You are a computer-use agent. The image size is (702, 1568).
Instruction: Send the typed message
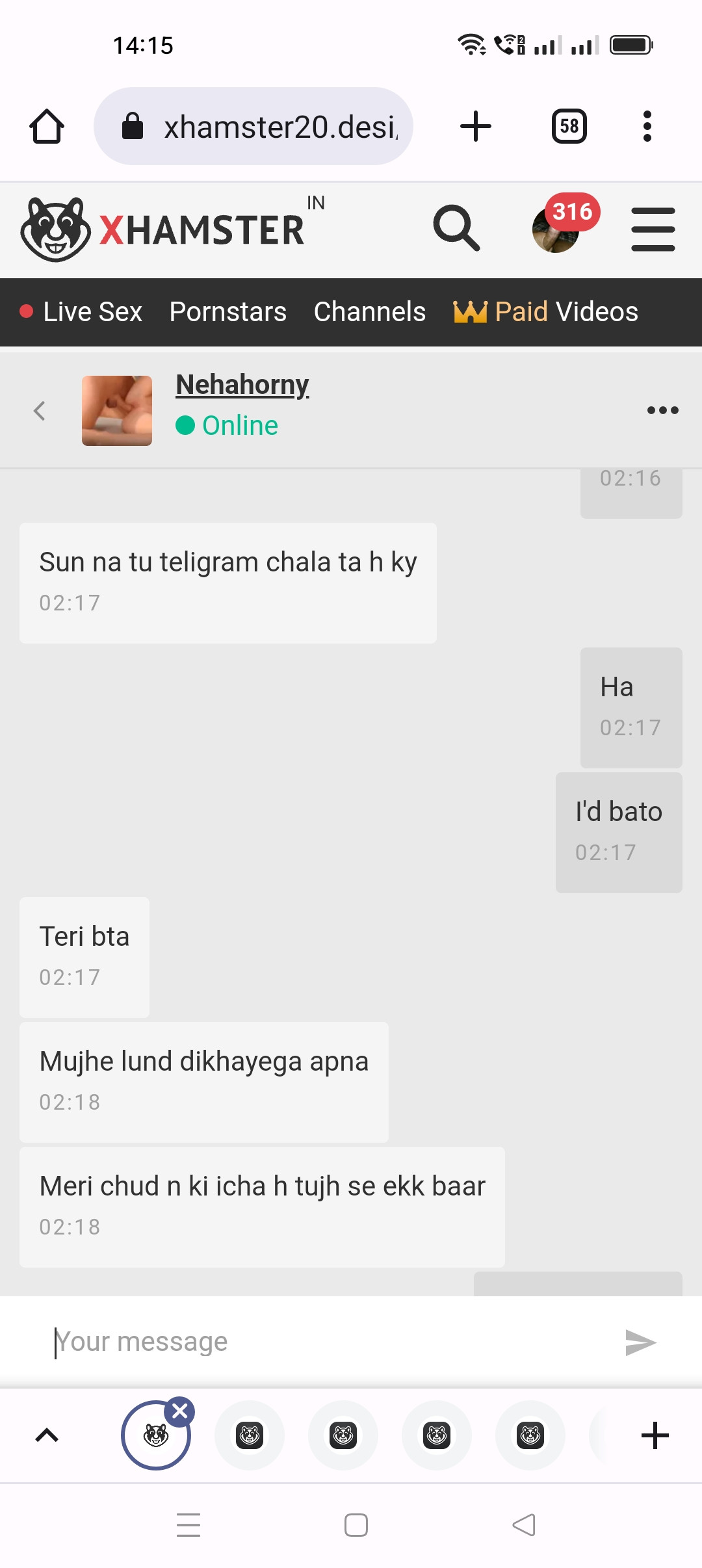tap(640, 1342)
